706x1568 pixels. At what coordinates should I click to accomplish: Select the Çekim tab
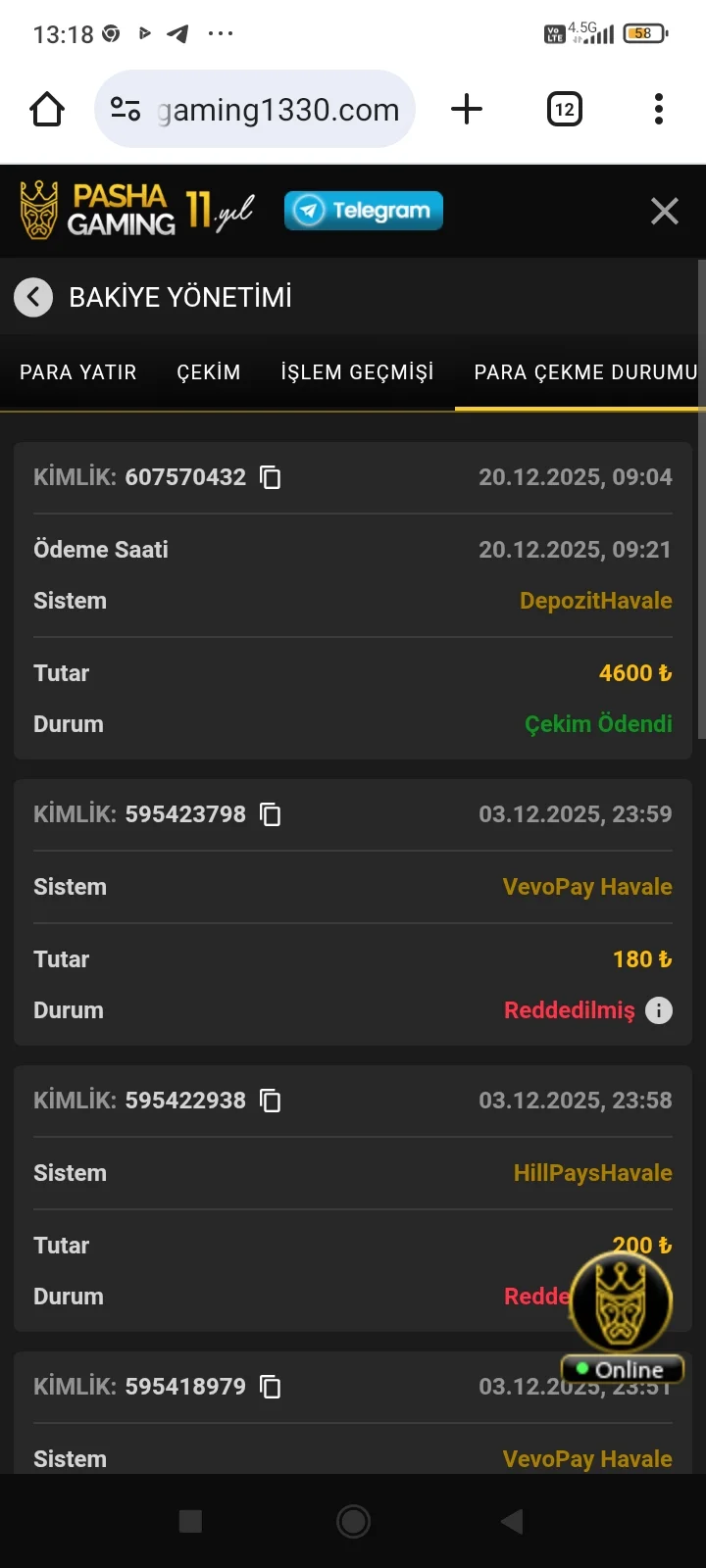pos(209,372)
